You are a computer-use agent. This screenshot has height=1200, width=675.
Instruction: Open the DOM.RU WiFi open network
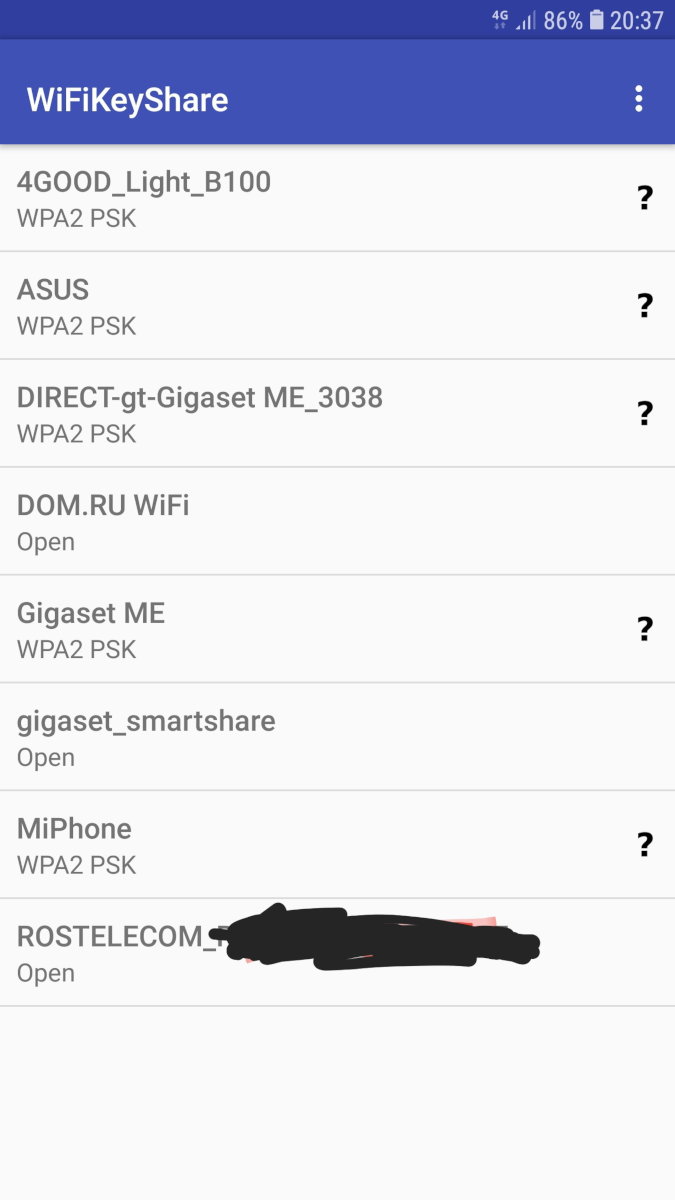pos(300,522)
